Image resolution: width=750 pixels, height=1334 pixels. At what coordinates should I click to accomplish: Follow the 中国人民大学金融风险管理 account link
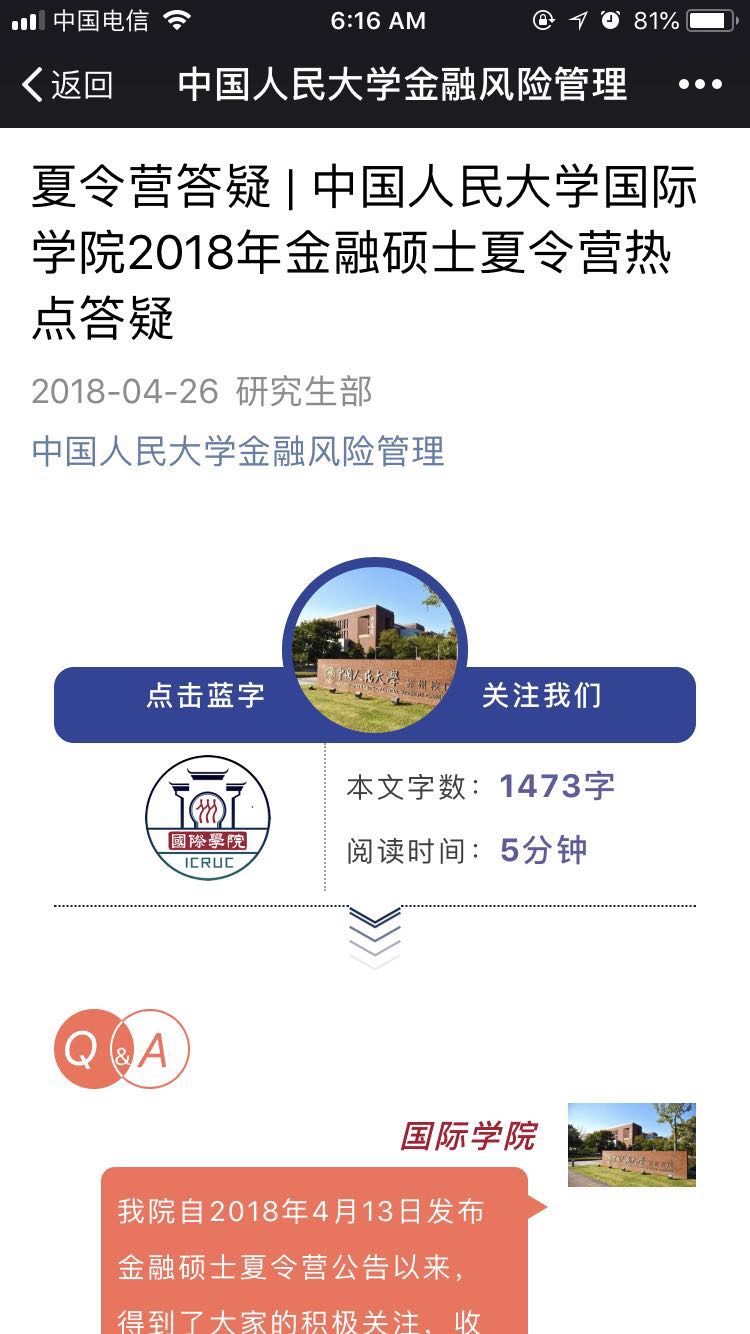click(236, 452)
